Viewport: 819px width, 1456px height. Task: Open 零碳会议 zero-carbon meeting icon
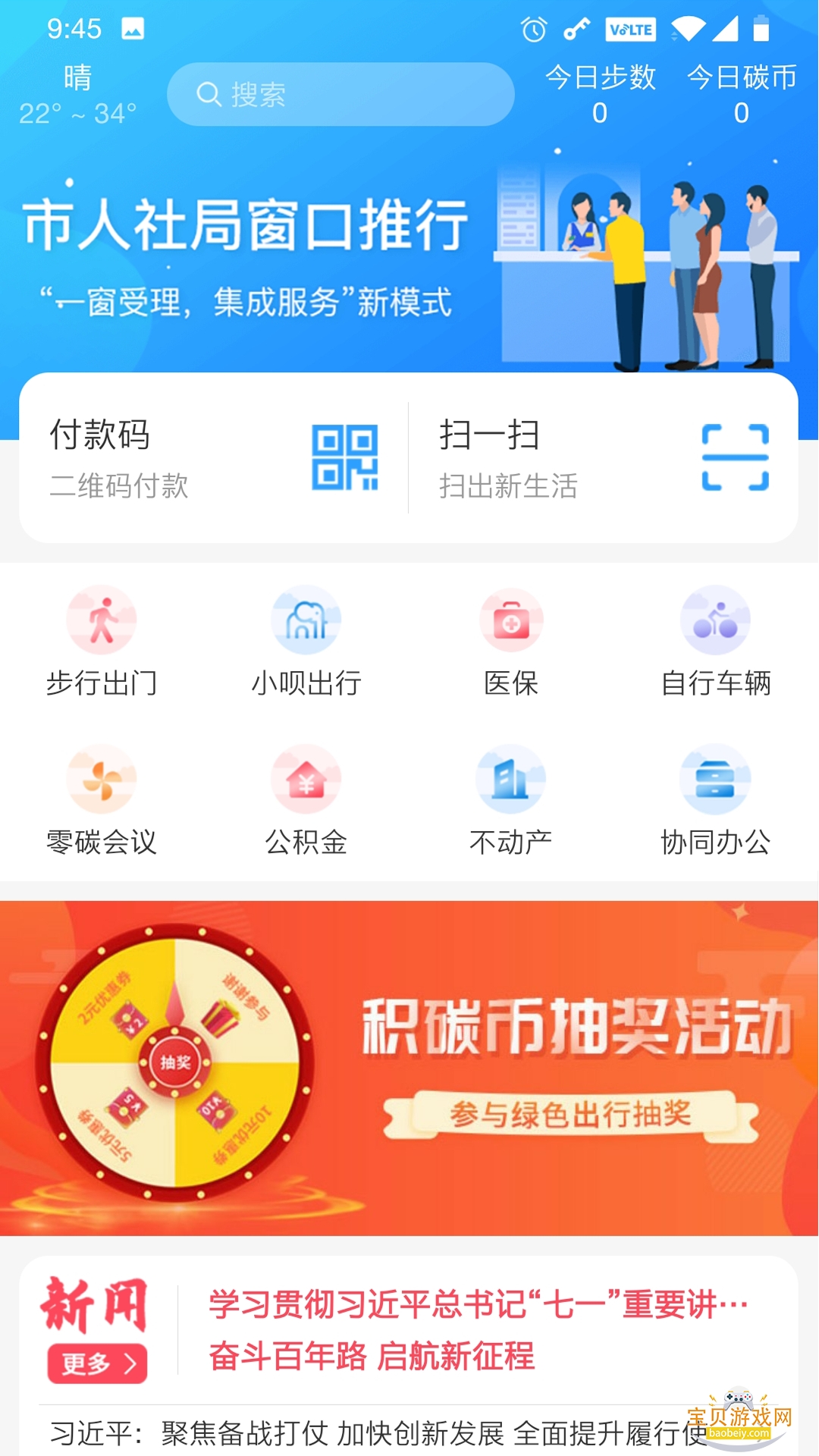pyautogui.click(x=101, y=778)
